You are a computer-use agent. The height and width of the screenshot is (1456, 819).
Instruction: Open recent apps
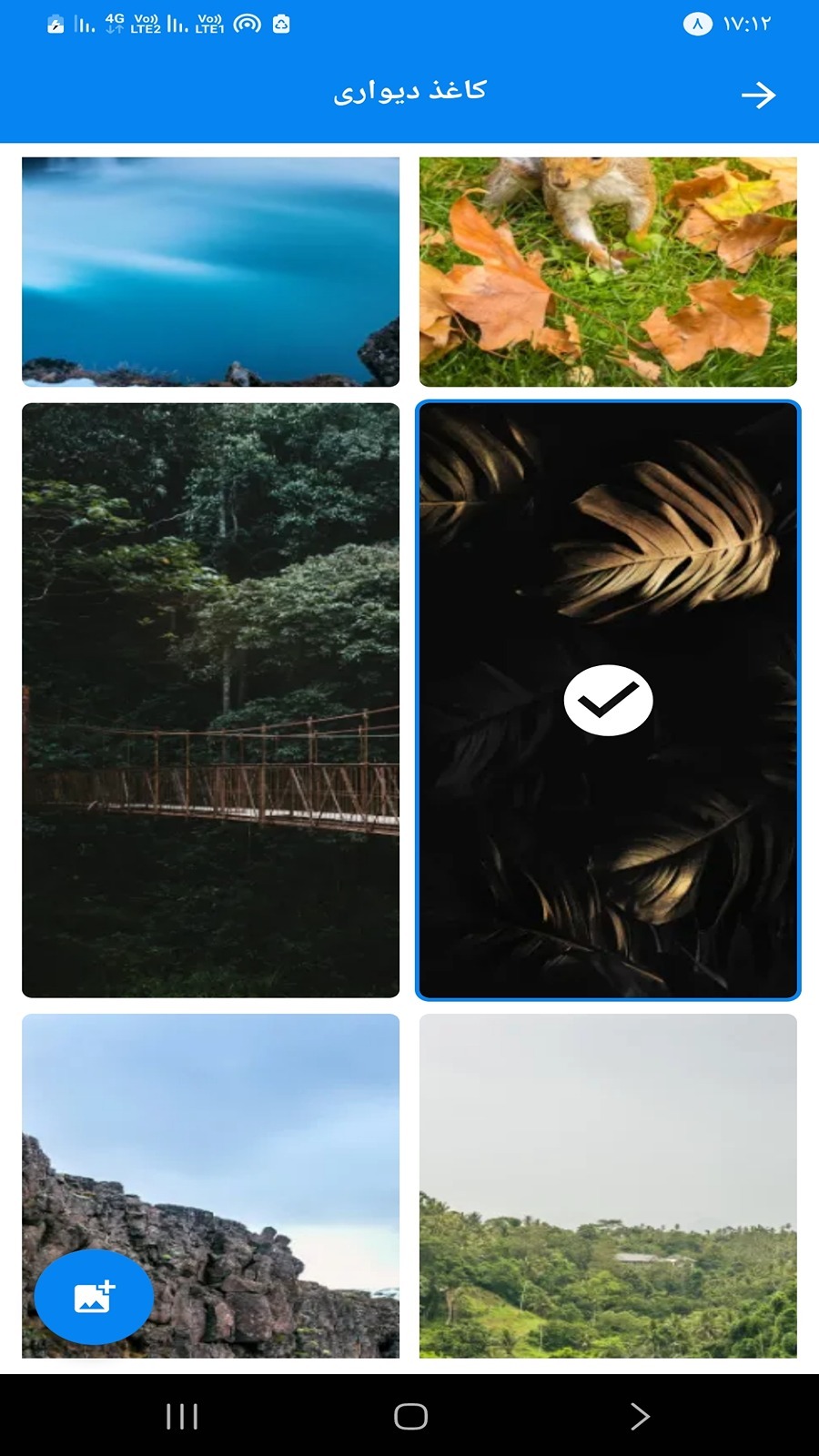tap(182, 1416)
